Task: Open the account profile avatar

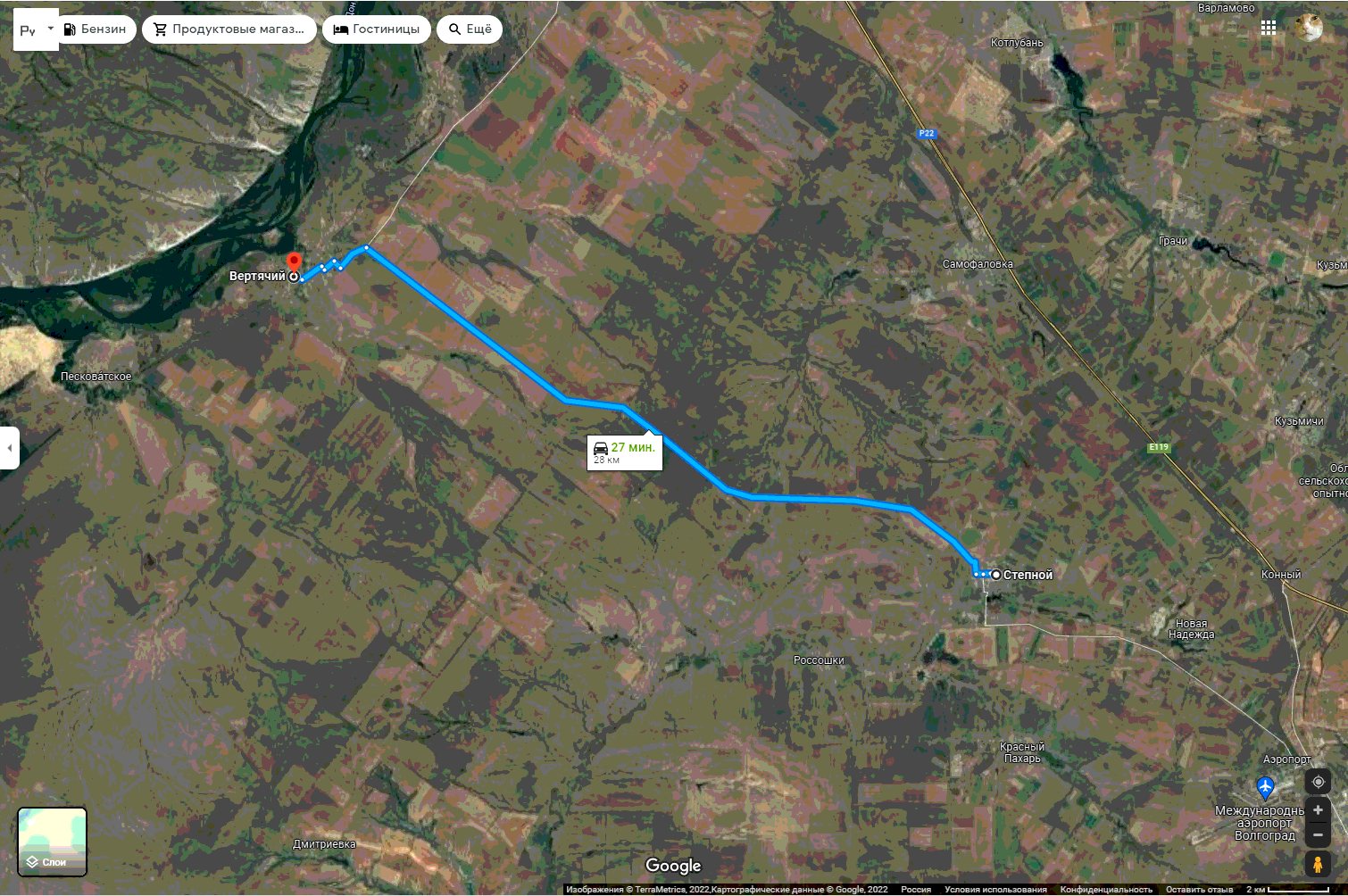Action: (x=1309, y=28)
